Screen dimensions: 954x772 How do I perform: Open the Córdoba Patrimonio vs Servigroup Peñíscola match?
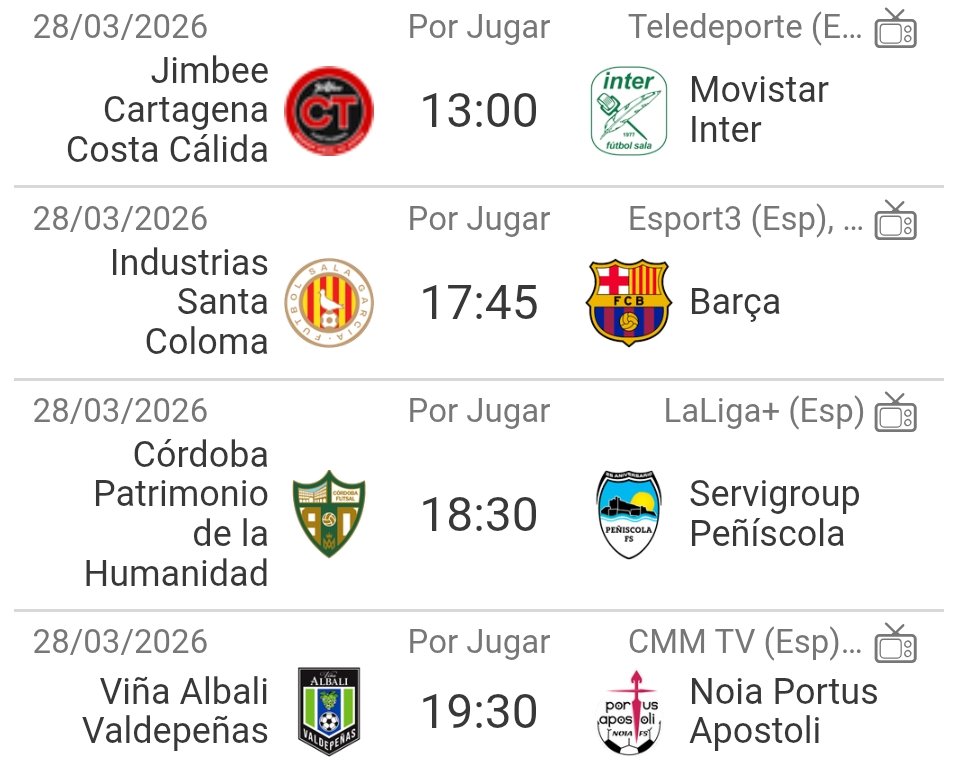478,515
